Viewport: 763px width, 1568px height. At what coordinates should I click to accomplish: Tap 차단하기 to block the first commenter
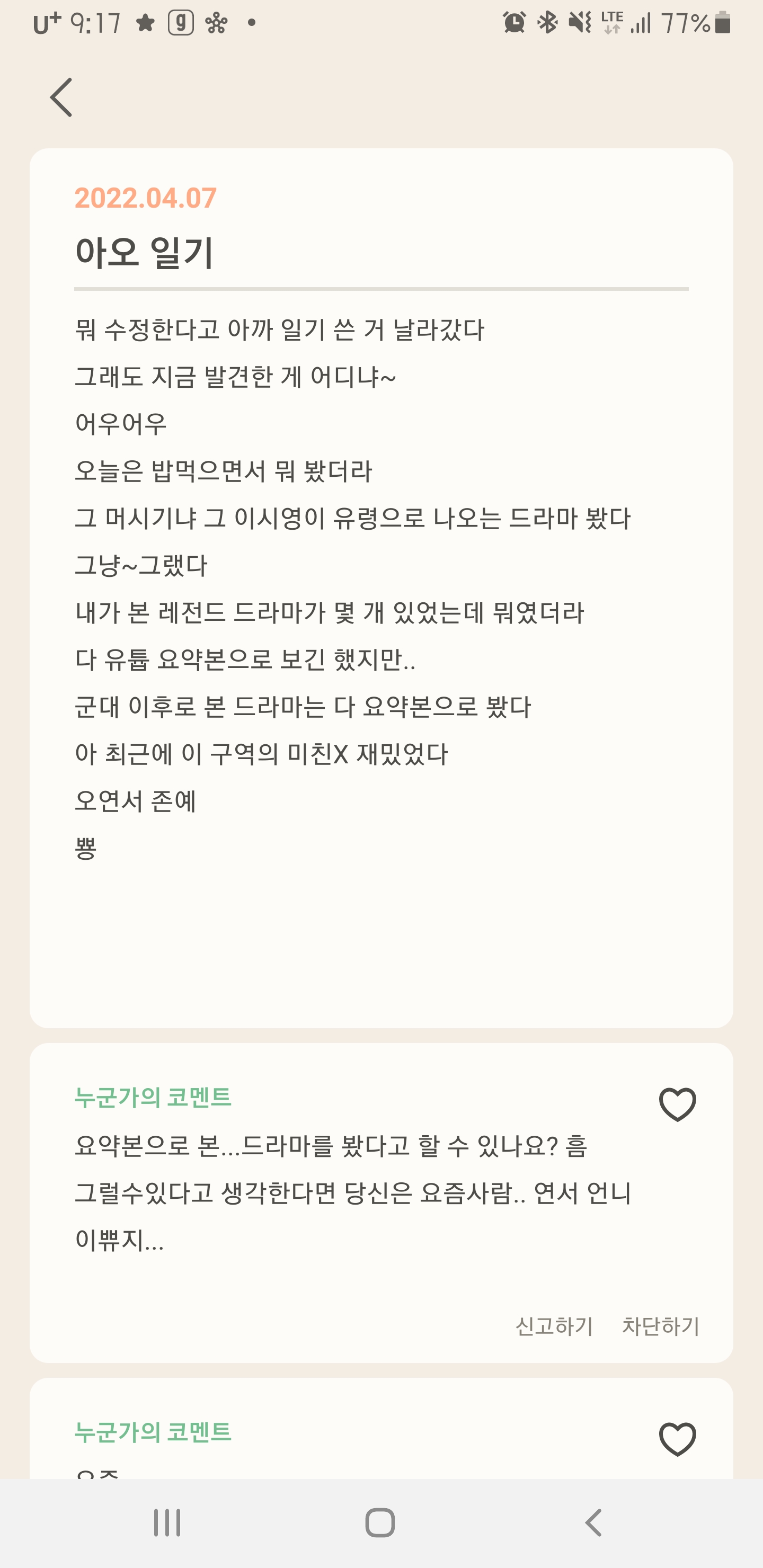[660, 1326]
